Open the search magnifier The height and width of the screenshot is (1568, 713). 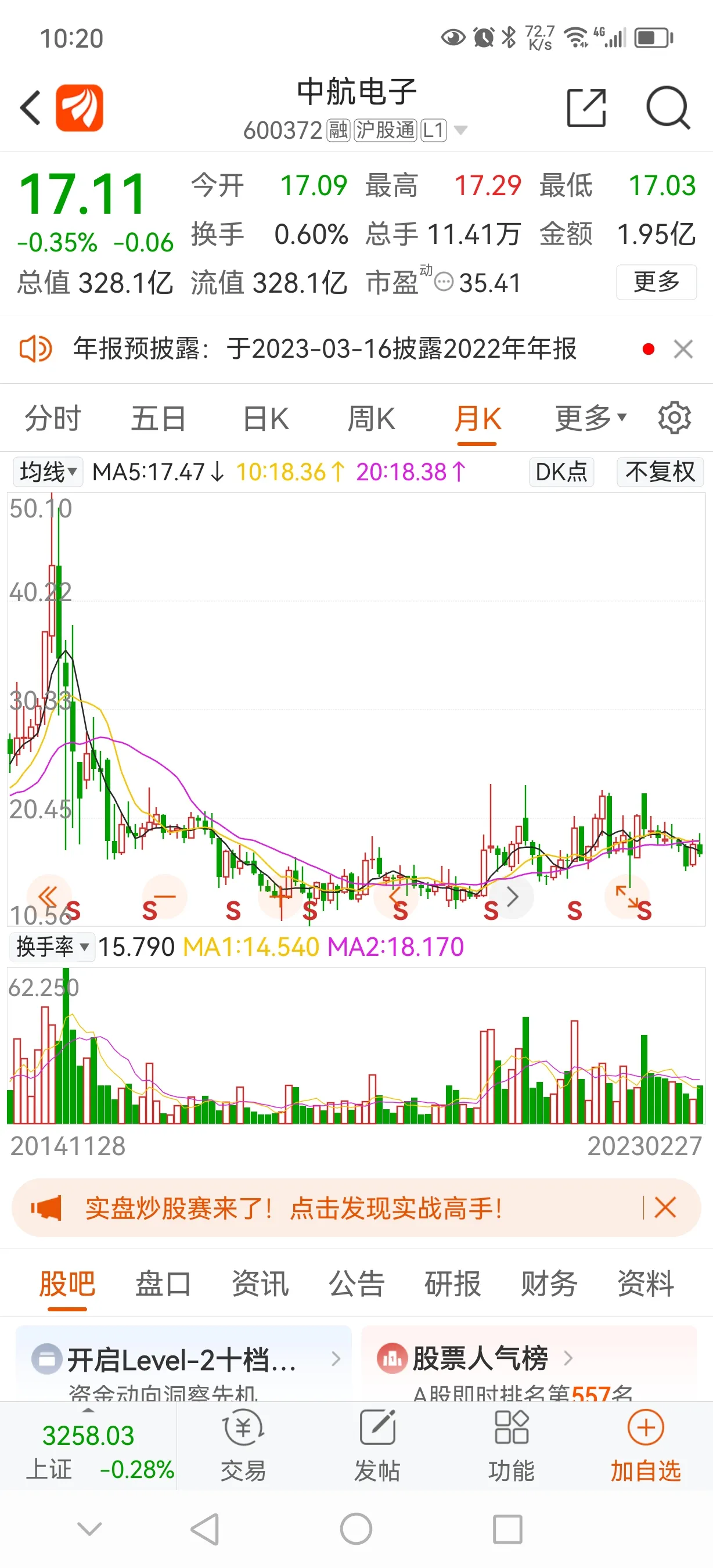point(668,108)
